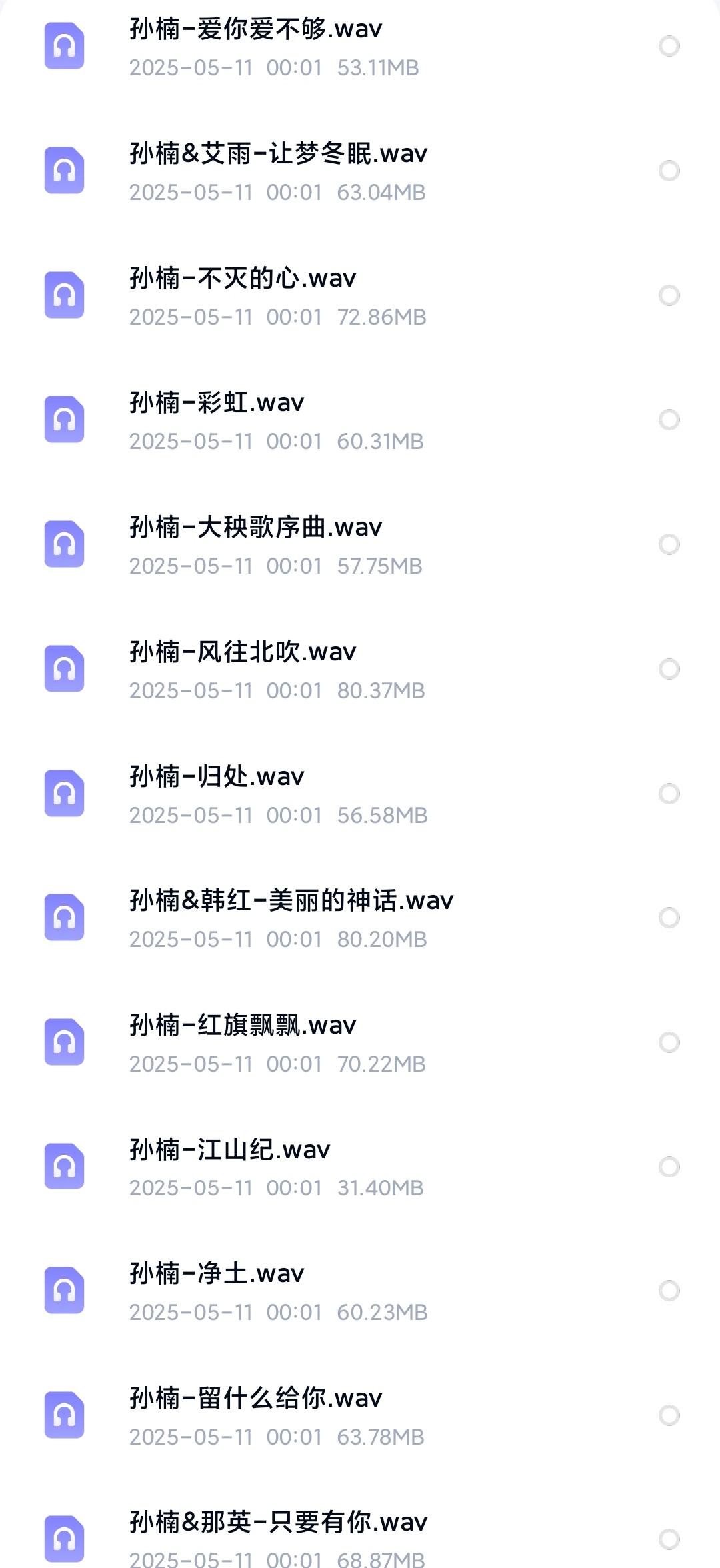The width and height of the screenshot is (720, 1568).
Task: Choose the selection circle for 孙楠-江山纪.wav
Action: coord(669,1167)
